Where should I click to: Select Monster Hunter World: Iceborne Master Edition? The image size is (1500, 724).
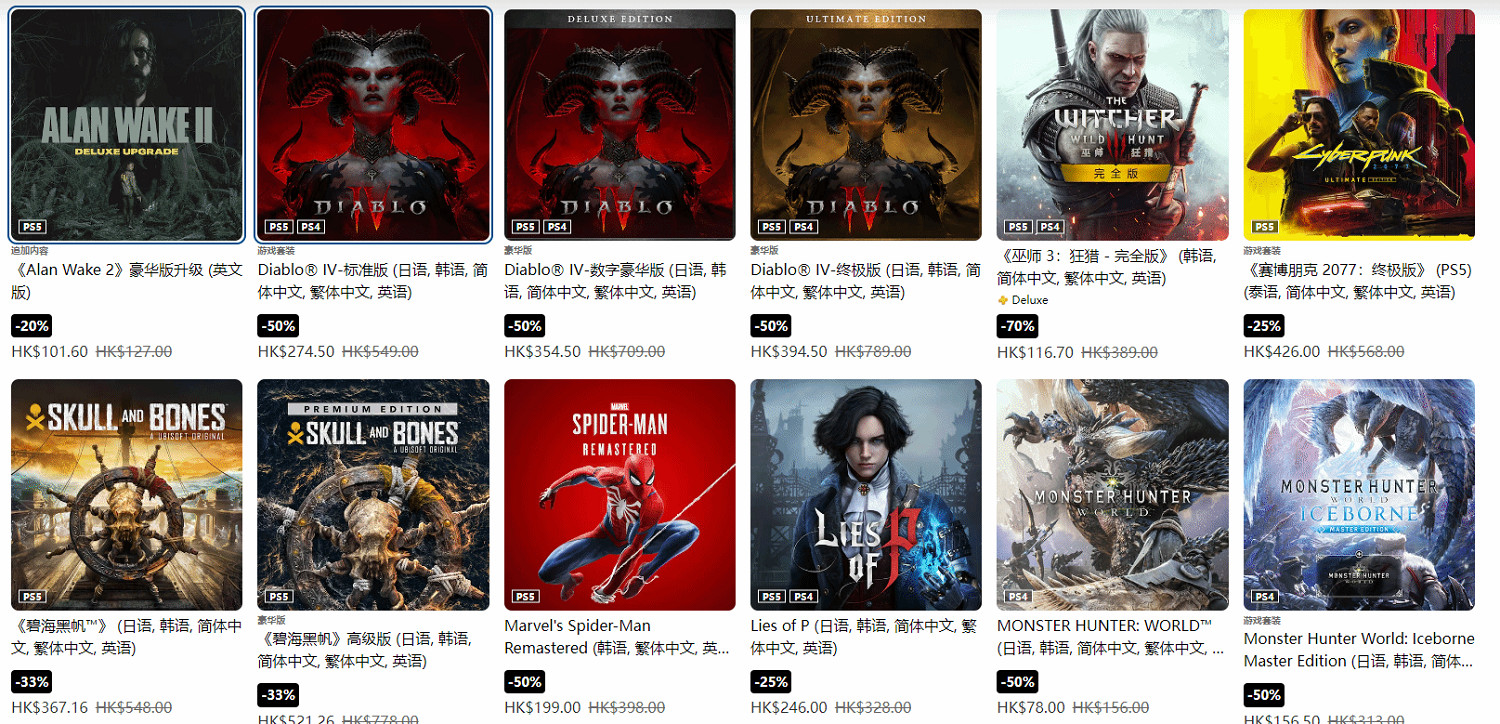[1359, 495]
